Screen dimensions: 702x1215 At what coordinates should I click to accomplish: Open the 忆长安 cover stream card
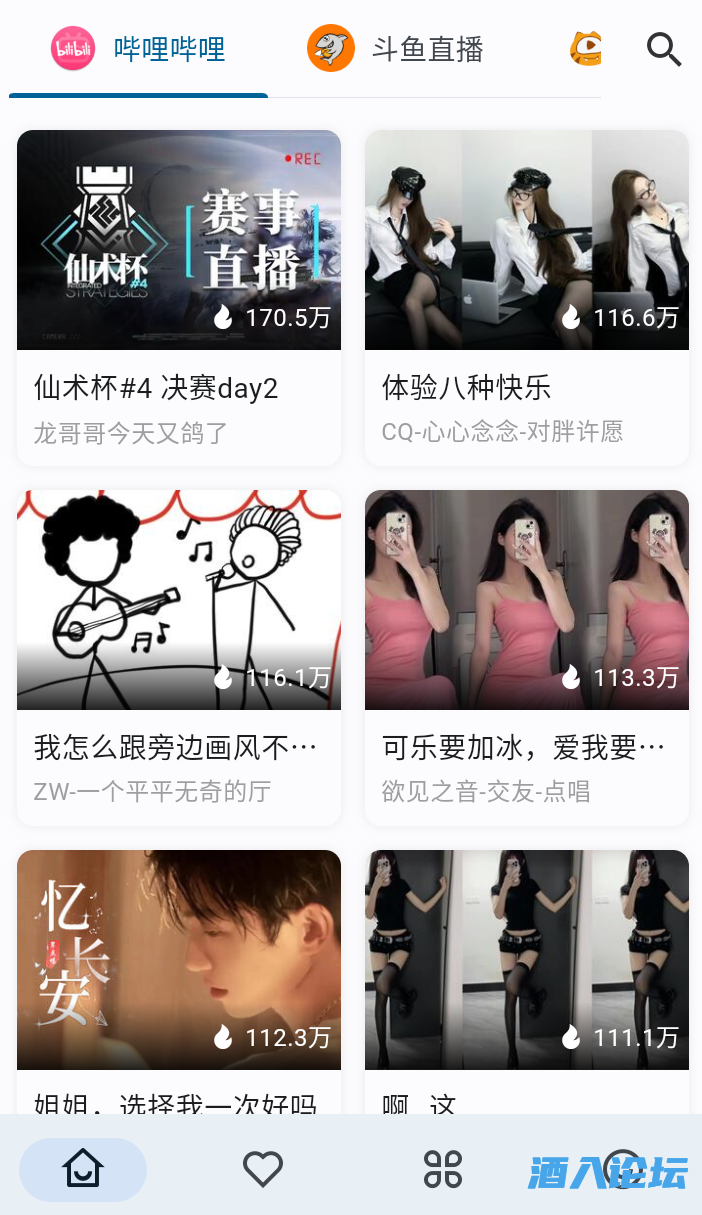pos(179,960)
